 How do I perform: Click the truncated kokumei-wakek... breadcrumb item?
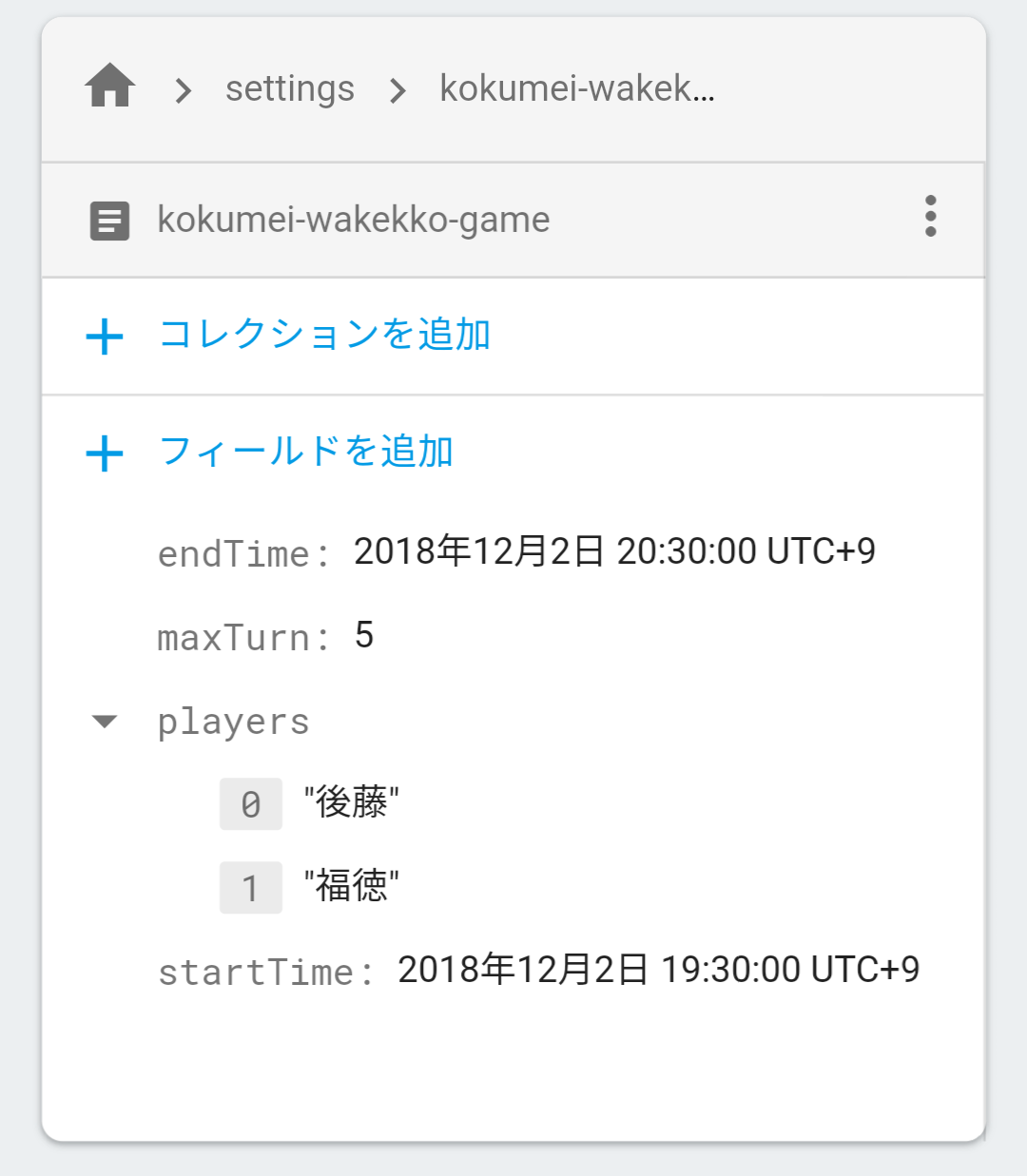(575, 87)
